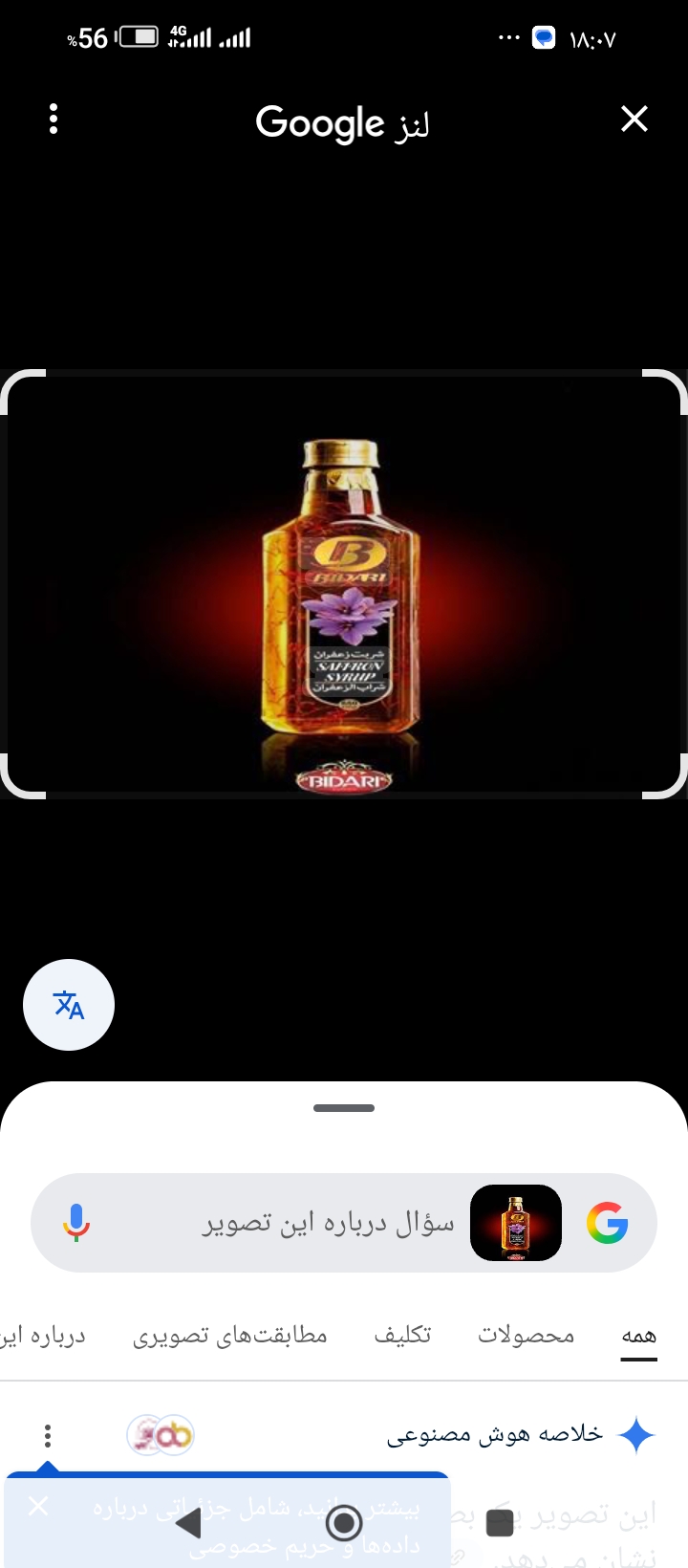Go to home screen via circle button
Viewport: 688px width, 1568px height.
[x=344, y=1522]
